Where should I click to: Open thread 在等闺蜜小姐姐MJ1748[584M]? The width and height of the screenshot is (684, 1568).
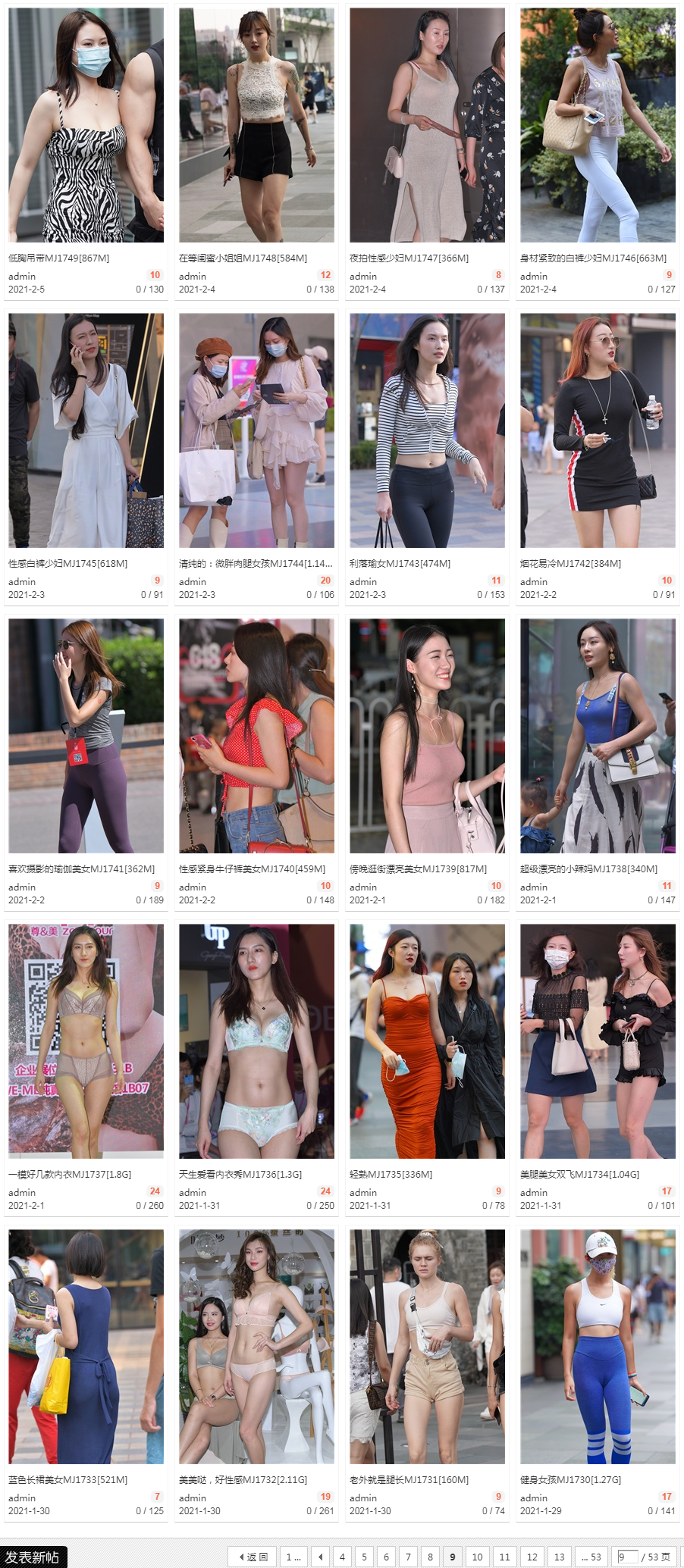243,258
